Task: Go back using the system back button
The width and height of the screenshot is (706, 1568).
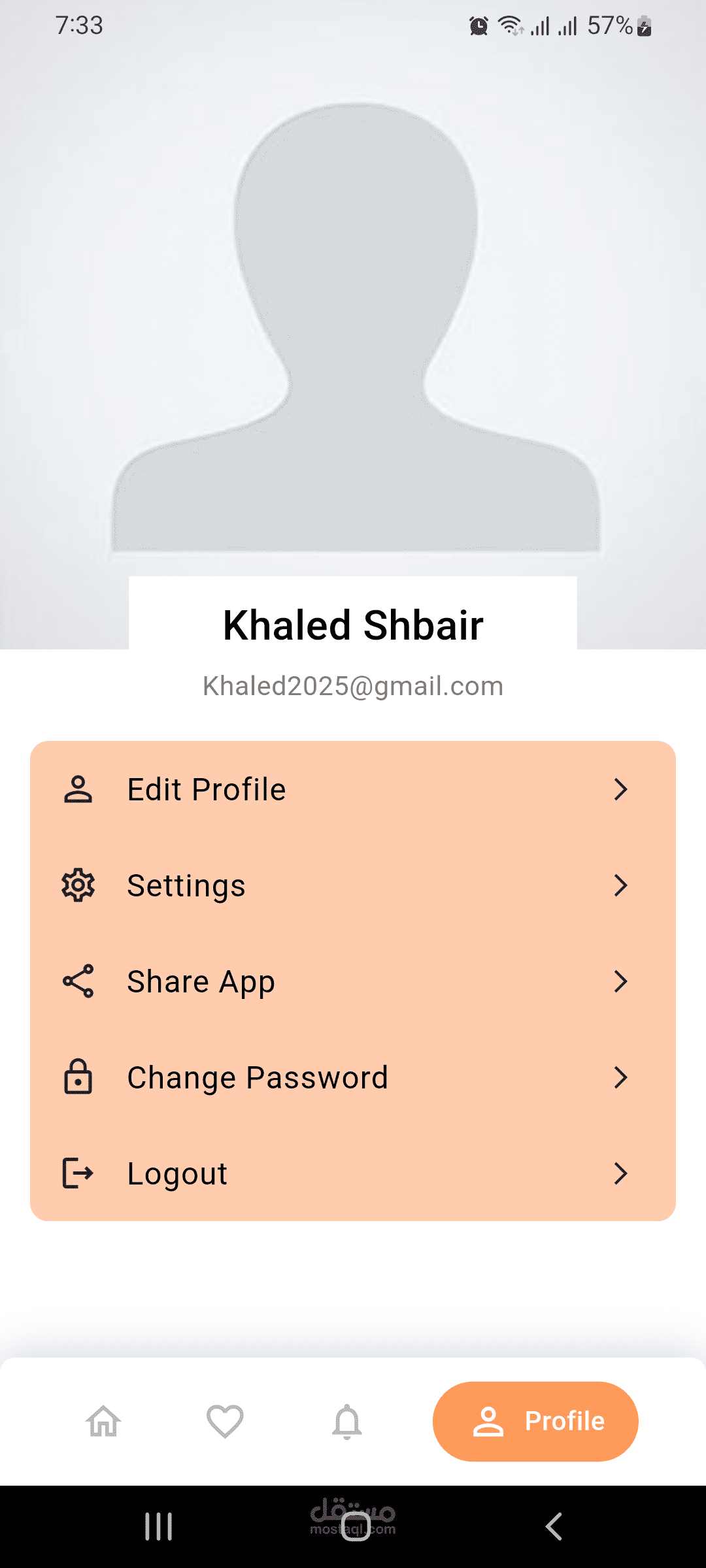Action: point(554,1527)
